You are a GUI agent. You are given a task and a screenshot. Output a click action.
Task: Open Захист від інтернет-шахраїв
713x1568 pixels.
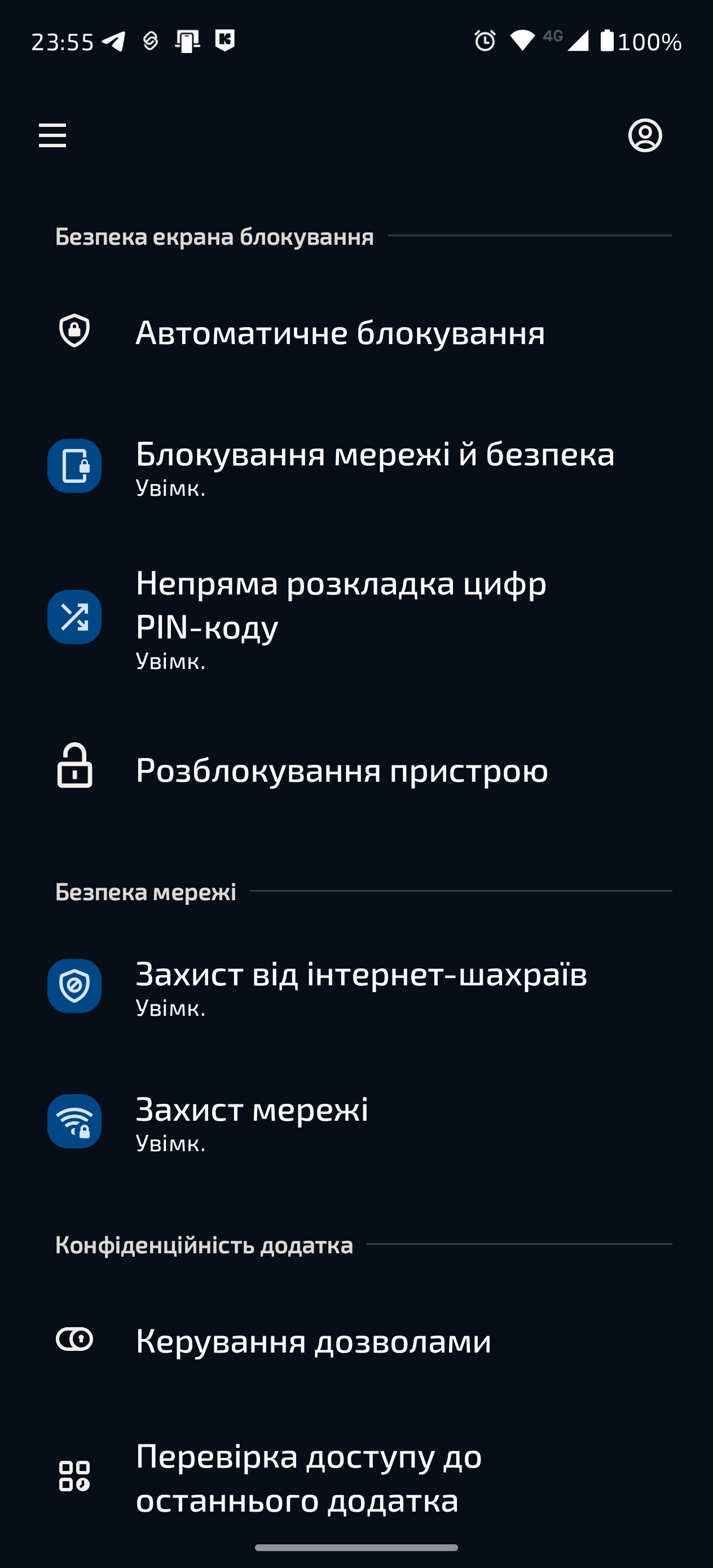[360, 986]
